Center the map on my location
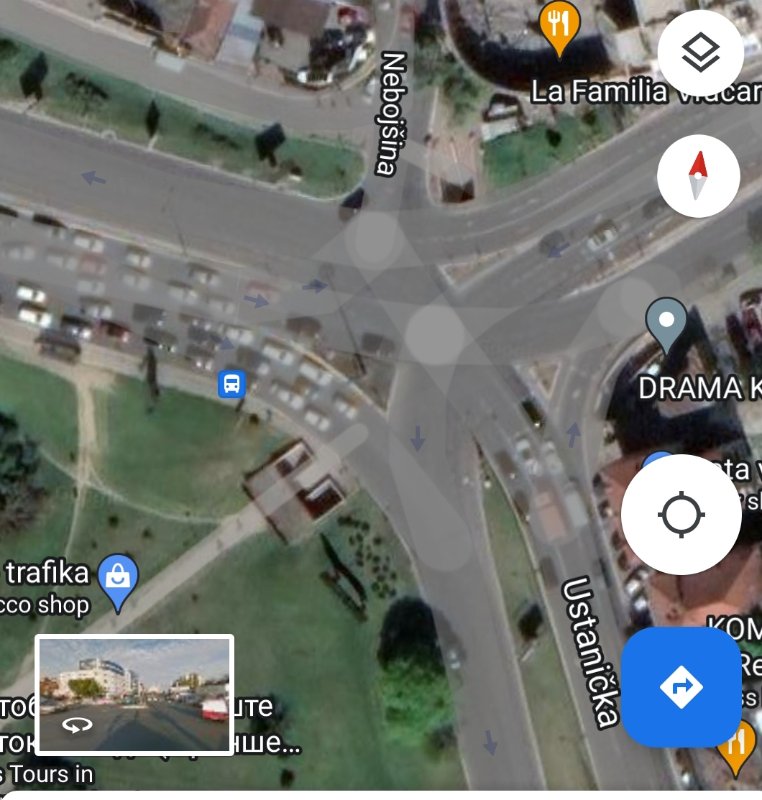This screenshot has height=800, width=762. click(x=681, y=514)
